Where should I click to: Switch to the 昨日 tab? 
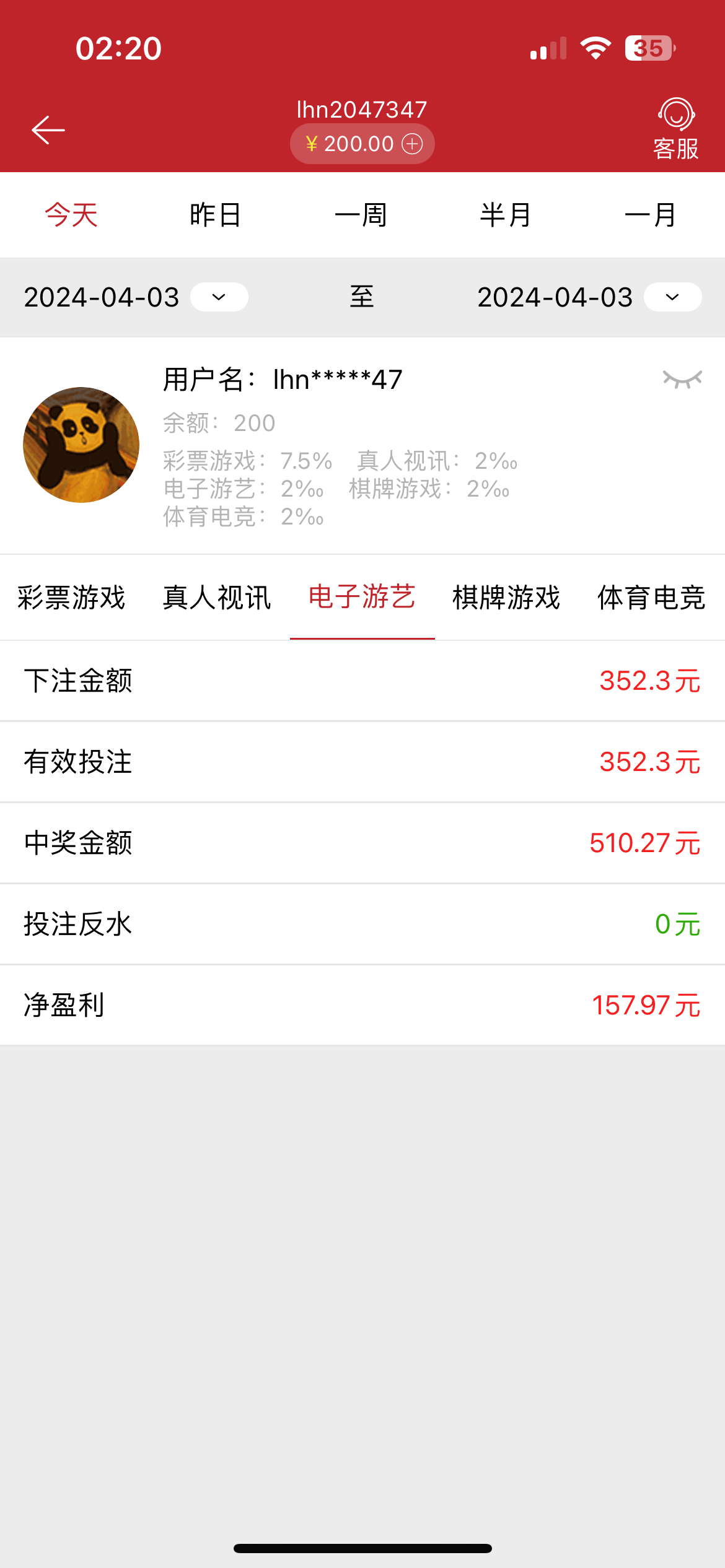[x=216, y=216]
